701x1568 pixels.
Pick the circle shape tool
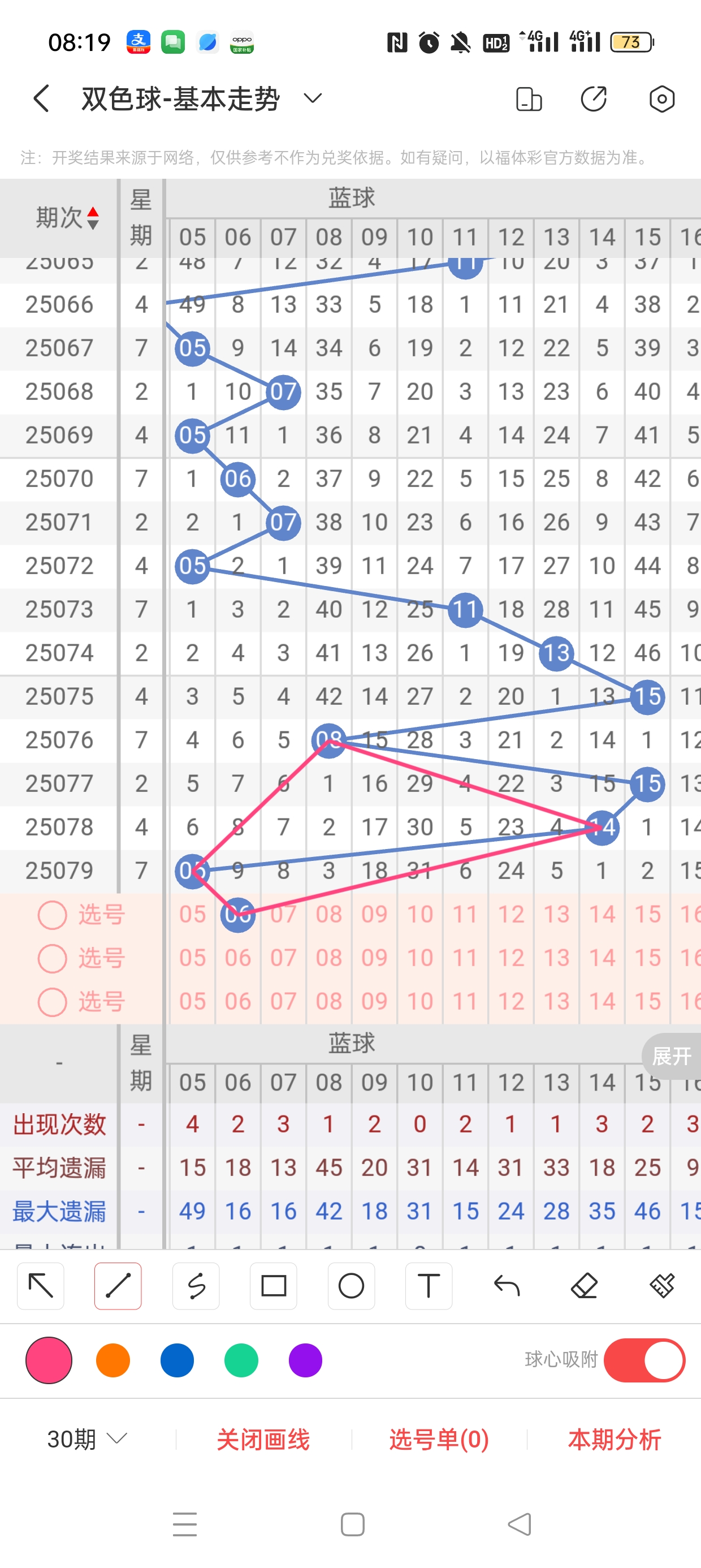[351, 1286]
